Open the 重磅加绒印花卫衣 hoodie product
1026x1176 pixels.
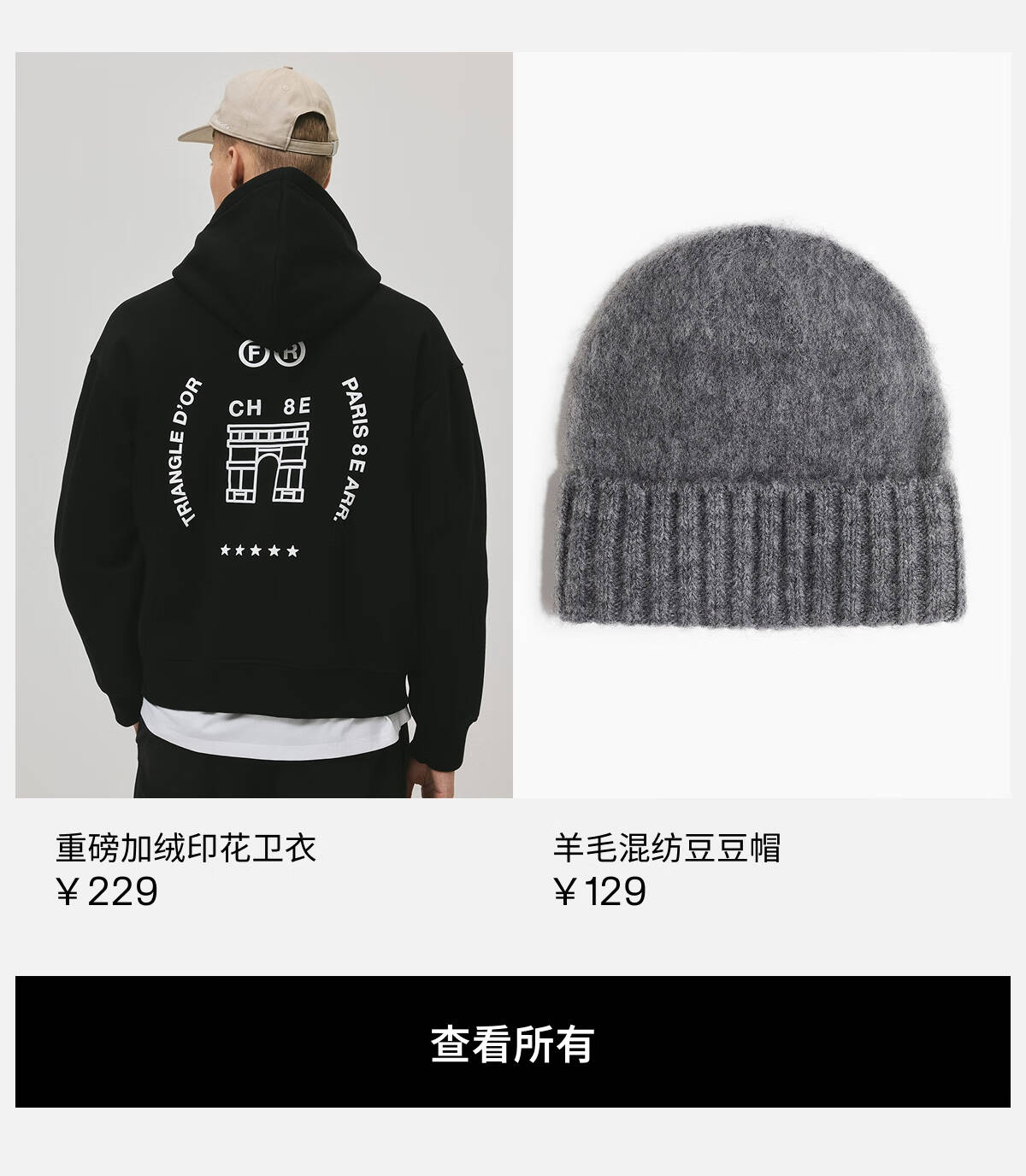tap(263, 426)
